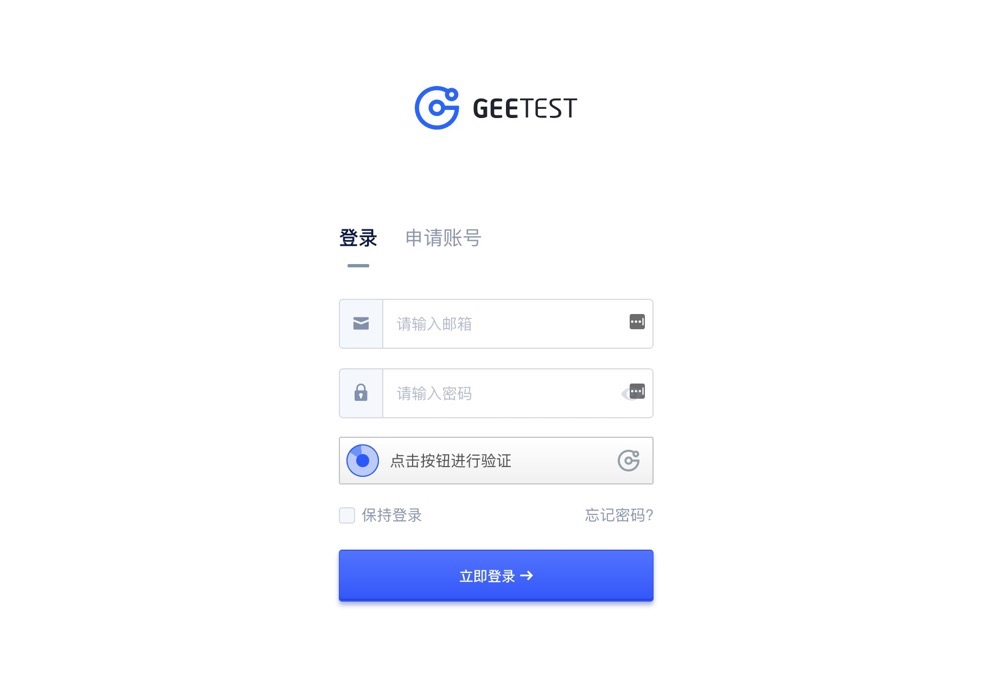The image size is (1000, 678).
Task: Focus the 请输入邮箱 email field
Action: [x=500, y=324]
